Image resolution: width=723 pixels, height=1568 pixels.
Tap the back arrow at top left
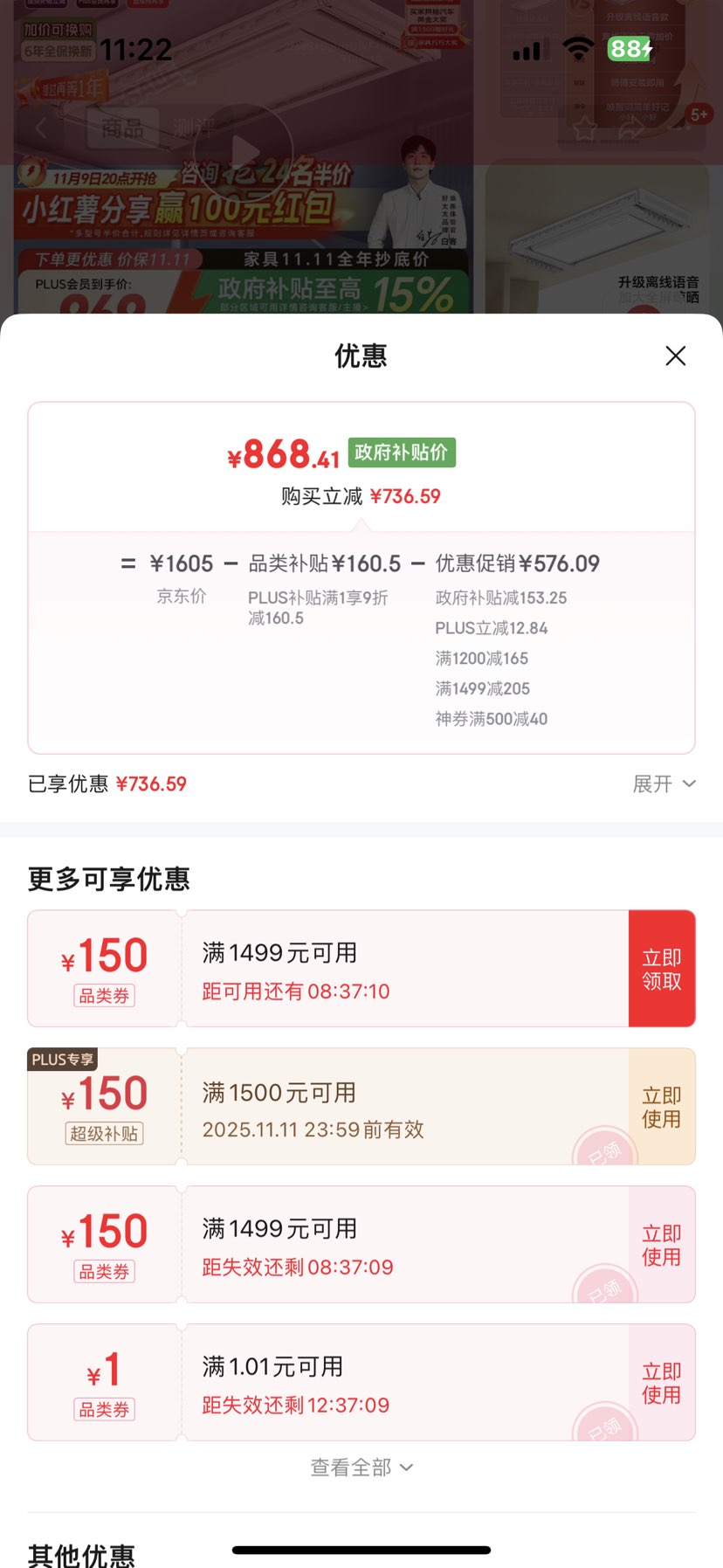click(39, 127)
